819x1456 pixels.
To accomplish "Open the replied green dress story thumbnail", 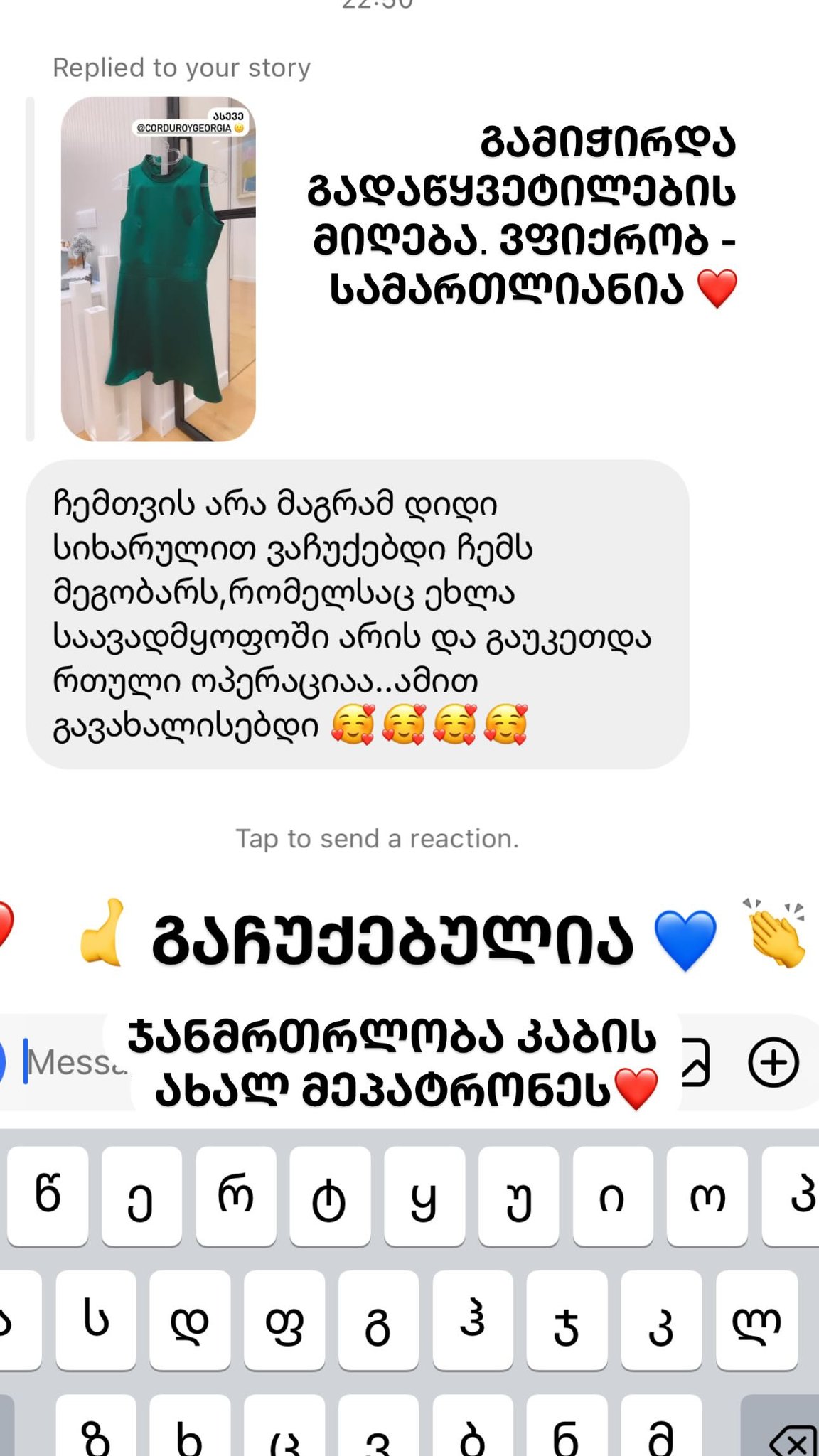I will (158, 269).
